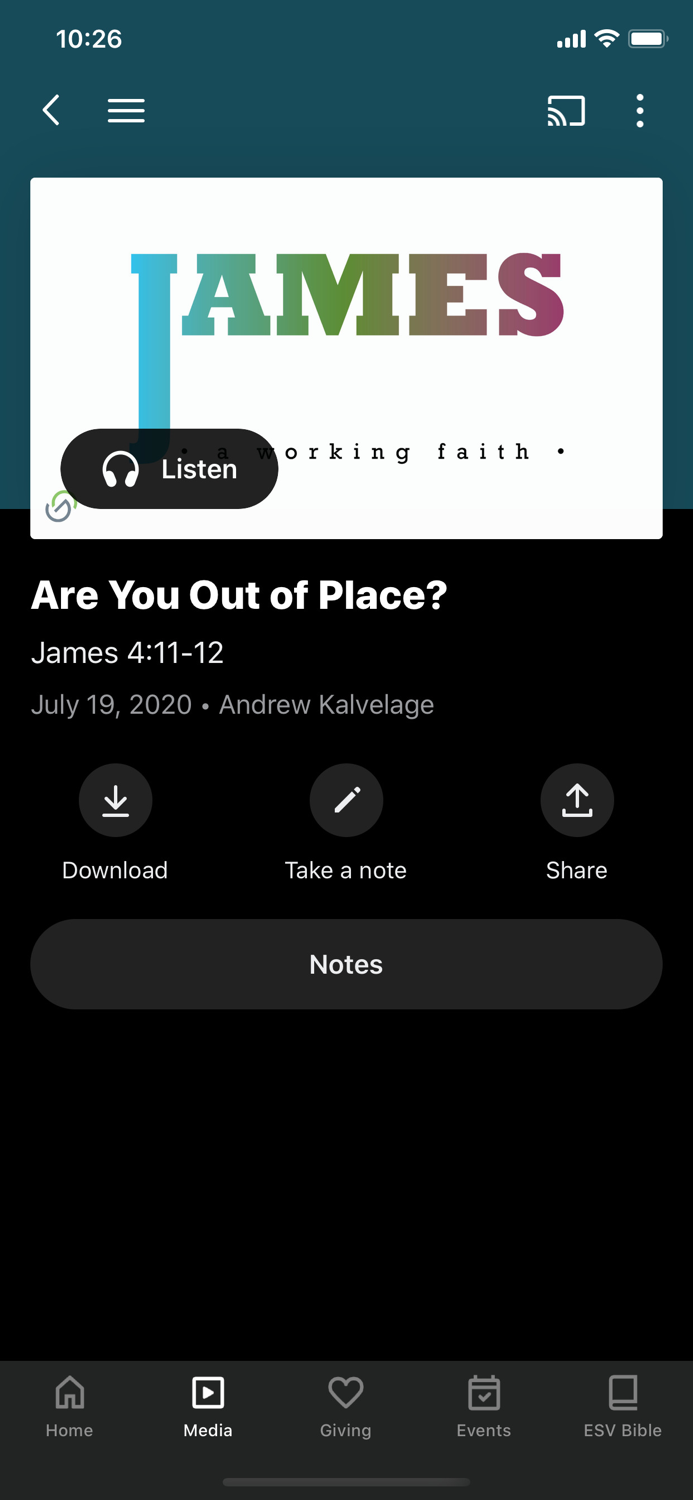
Task: Take a note on this sermon
Action: [x=346, y=801]
